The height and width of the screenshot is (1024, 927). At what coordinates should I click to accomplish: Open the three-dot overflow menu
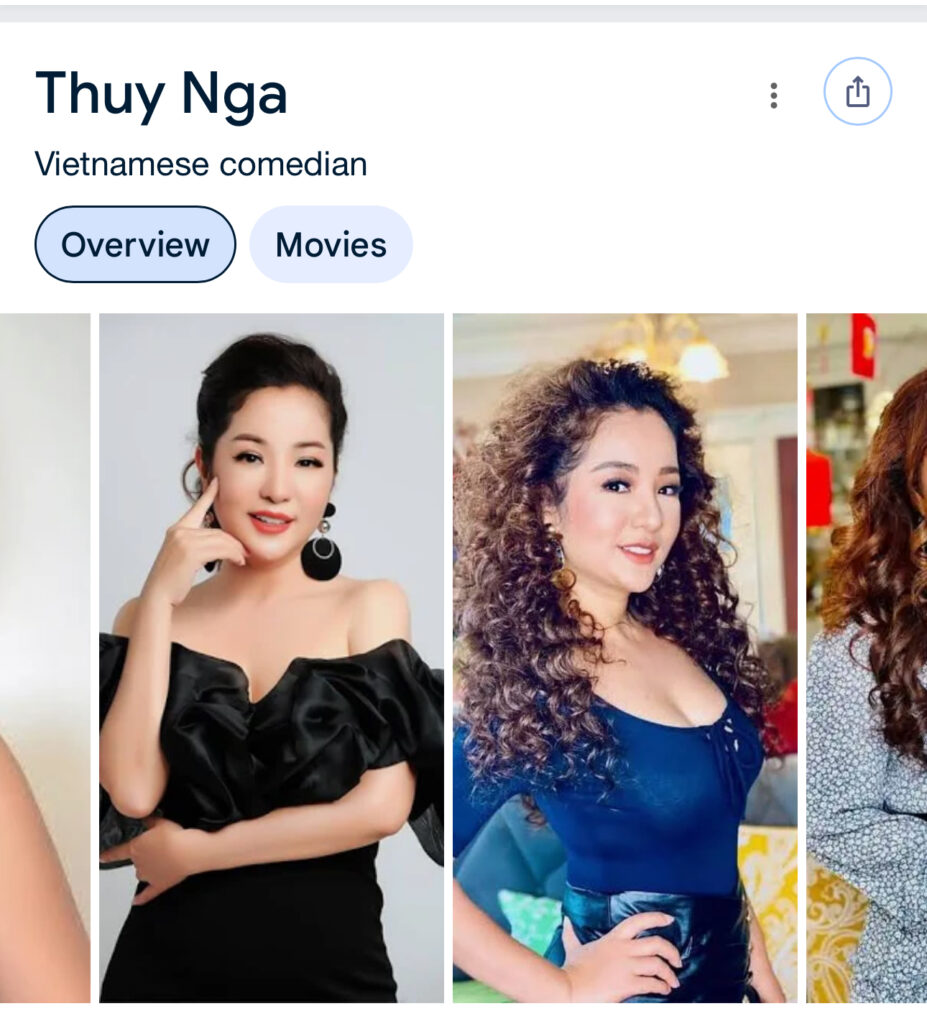773,95
